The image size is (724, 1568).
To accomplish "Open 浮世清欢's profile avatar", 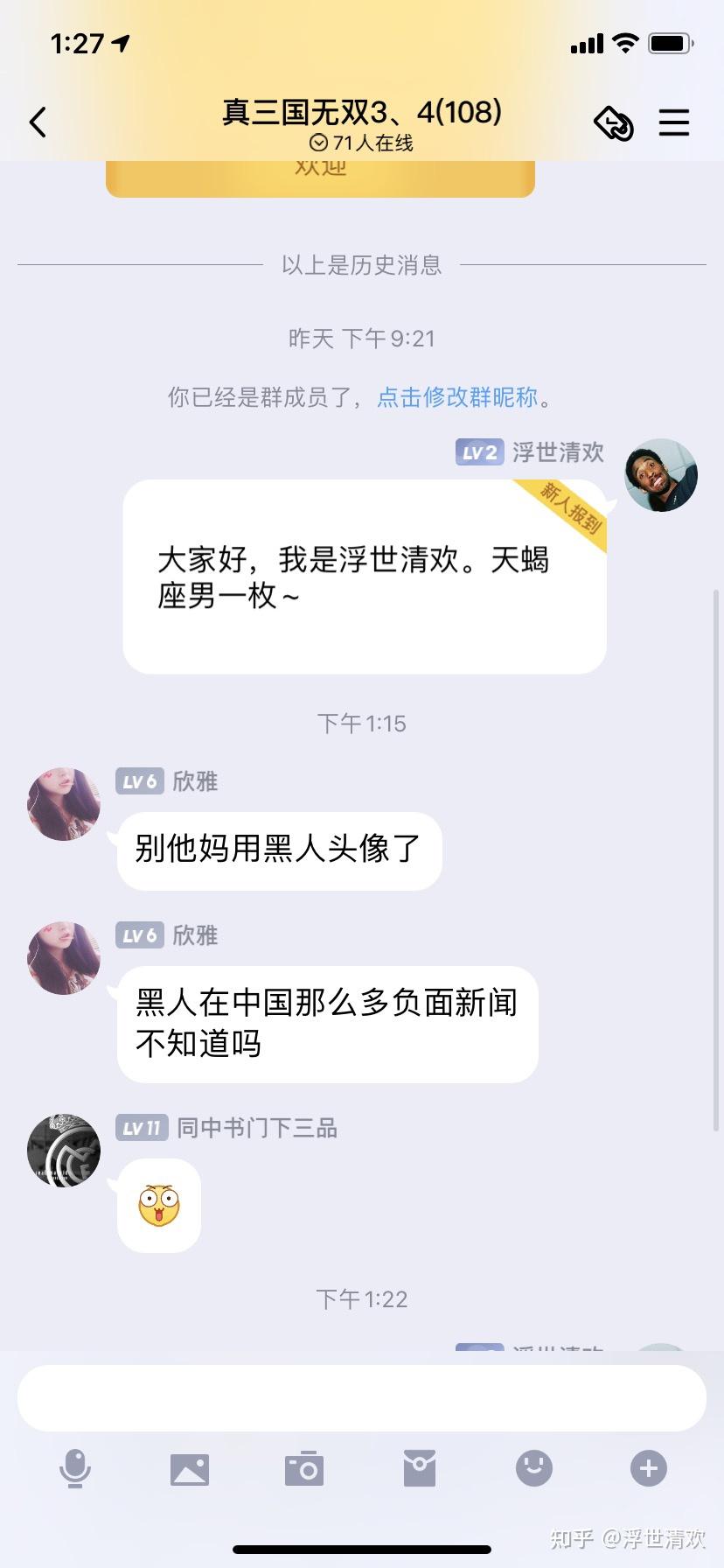I will click(661, 475).
